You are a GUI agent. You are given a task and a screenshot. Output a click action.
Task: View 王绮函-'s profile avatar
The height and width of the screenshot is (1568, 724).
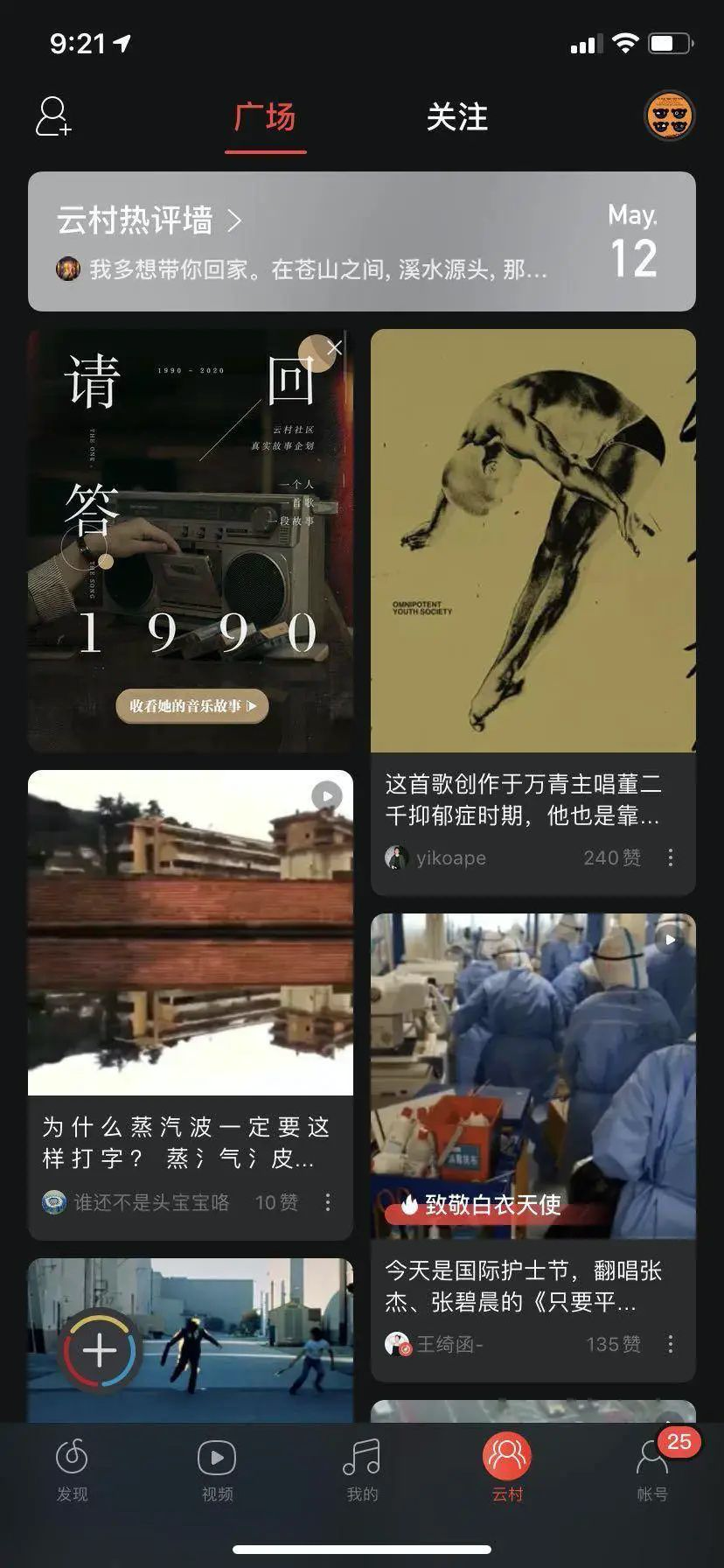click(x=398, y=1344)
